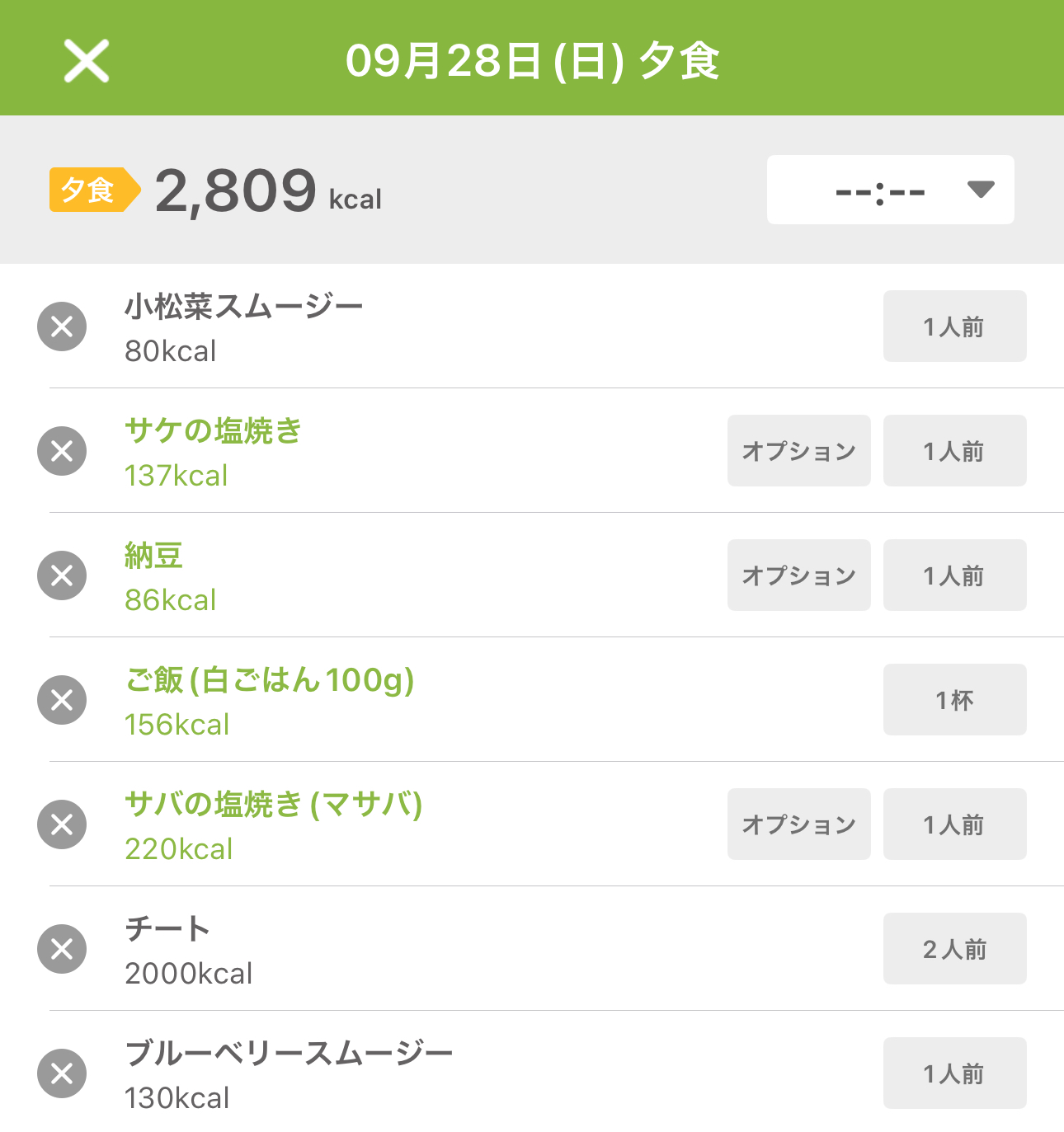Adjust the 1人前 portion of サバの塩焼き
The width and height of the screenshot is (1064, 1132).
(x=954, y=824)
